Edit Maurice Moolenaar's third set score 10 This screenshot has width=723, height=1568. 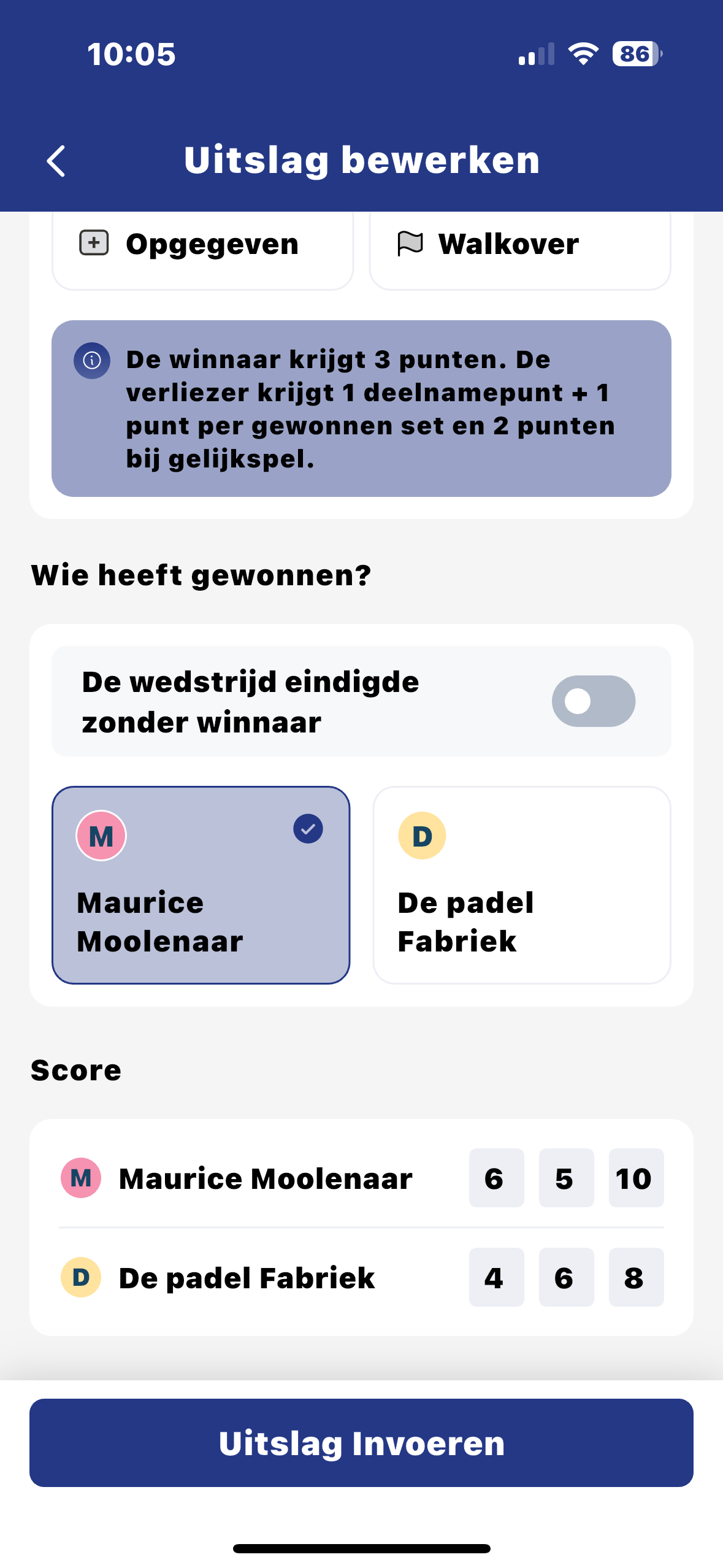(x=636, y=1178)
